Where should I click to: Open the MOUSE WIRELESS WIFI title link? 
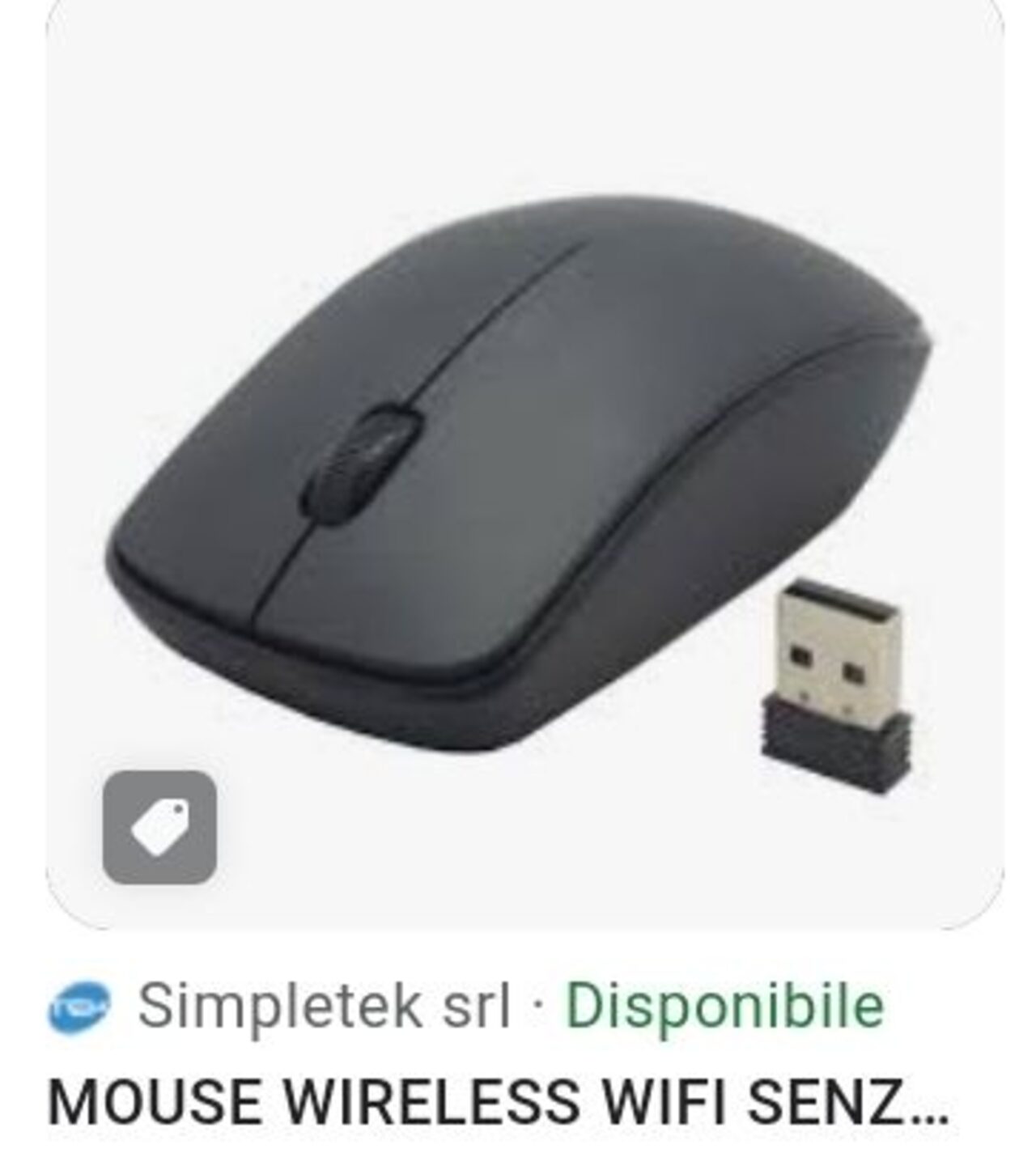point(497,1102)
